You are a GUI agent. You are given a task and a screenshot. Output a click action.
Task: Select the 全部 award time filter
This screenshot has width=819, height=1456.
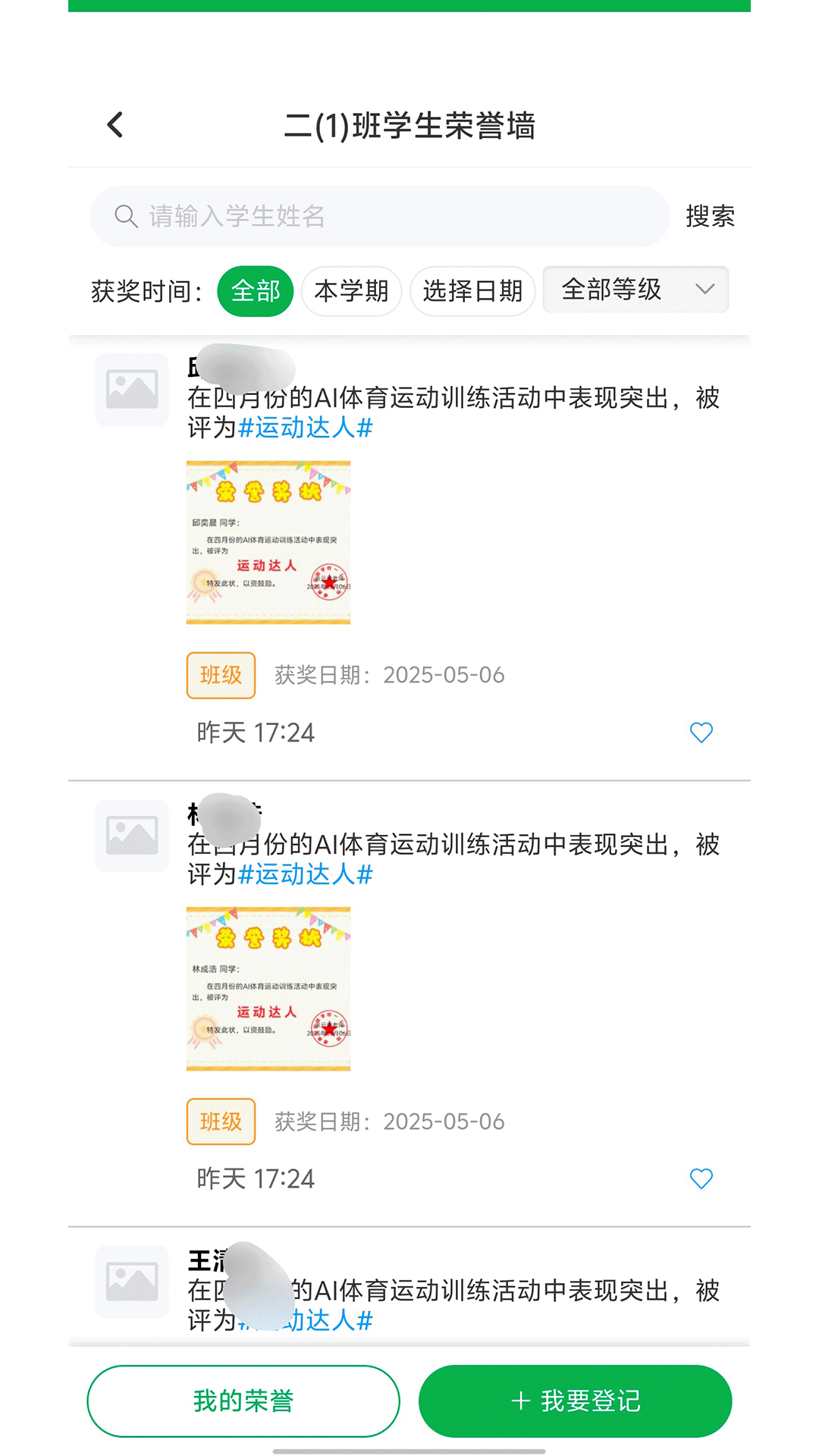click(255, 290)
